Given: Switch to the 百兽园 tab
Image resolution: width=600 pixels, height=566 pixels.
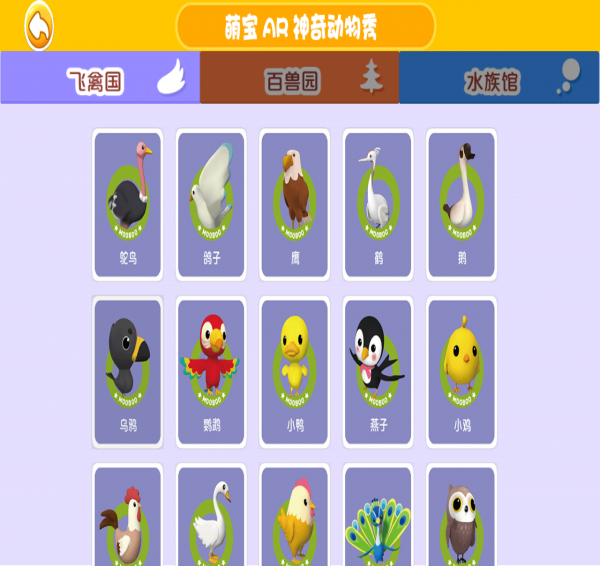Looking at the screenshot, I should tap(300, 80).
